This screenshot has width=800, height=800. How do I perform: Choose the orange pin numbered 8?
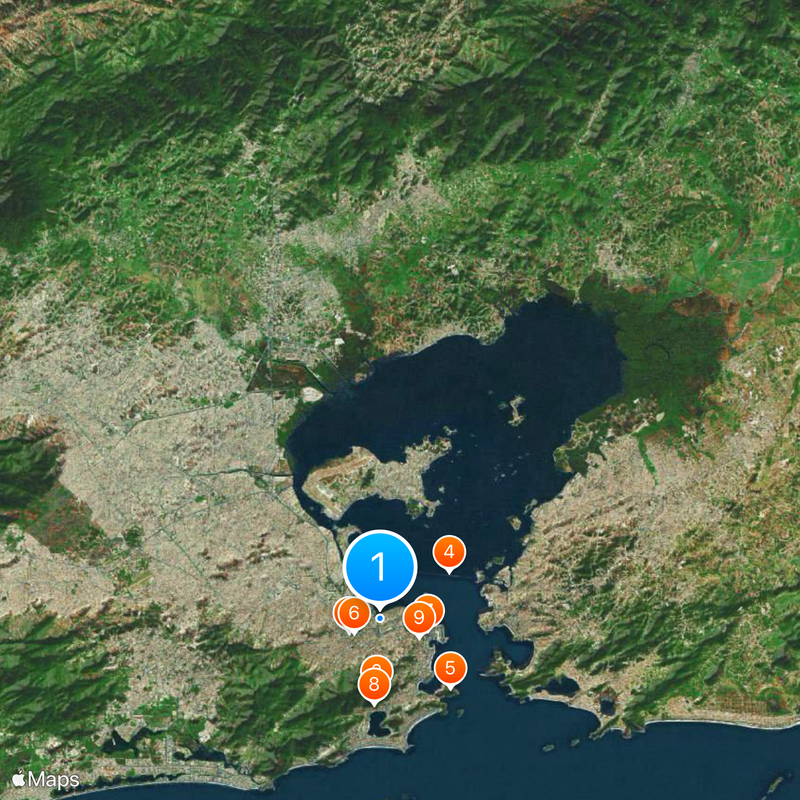(x=374, y=686)
